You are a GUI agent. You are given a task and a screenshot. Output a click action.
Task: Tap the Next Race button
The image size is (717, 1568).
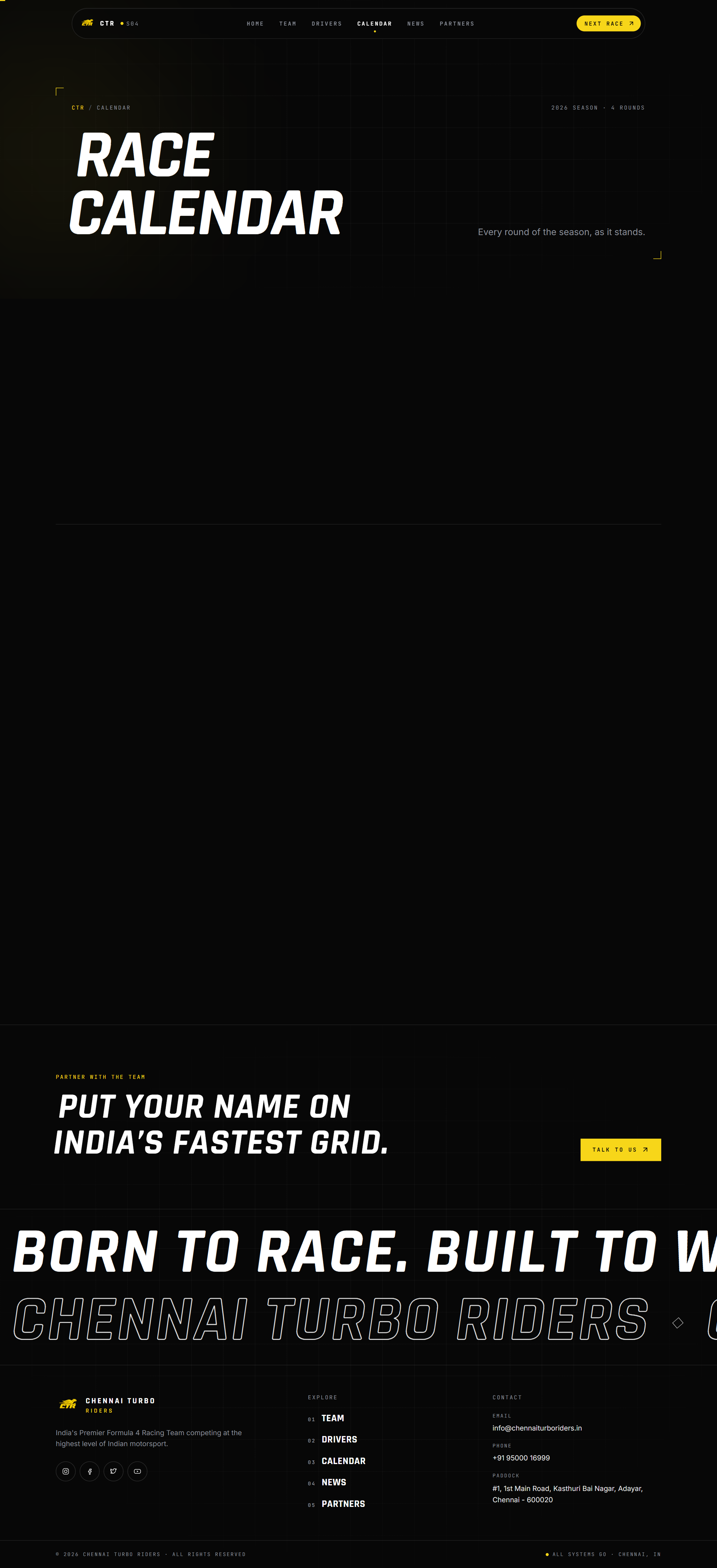tap(609, 24)
